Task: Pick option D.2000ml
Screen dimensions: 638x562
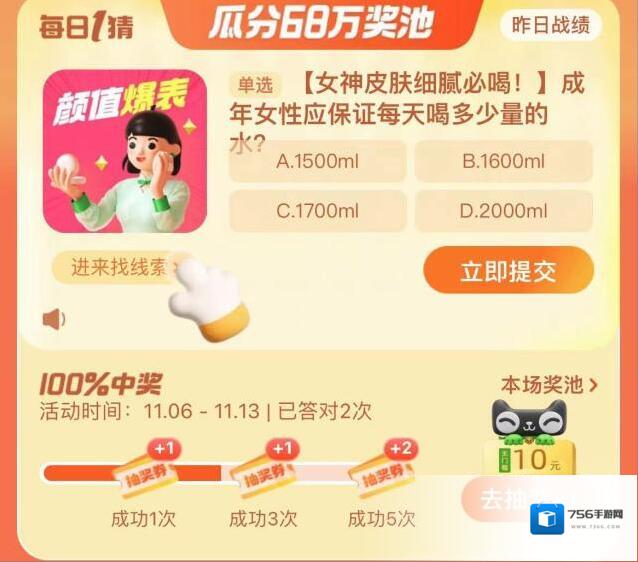Action: pos(503,211)
